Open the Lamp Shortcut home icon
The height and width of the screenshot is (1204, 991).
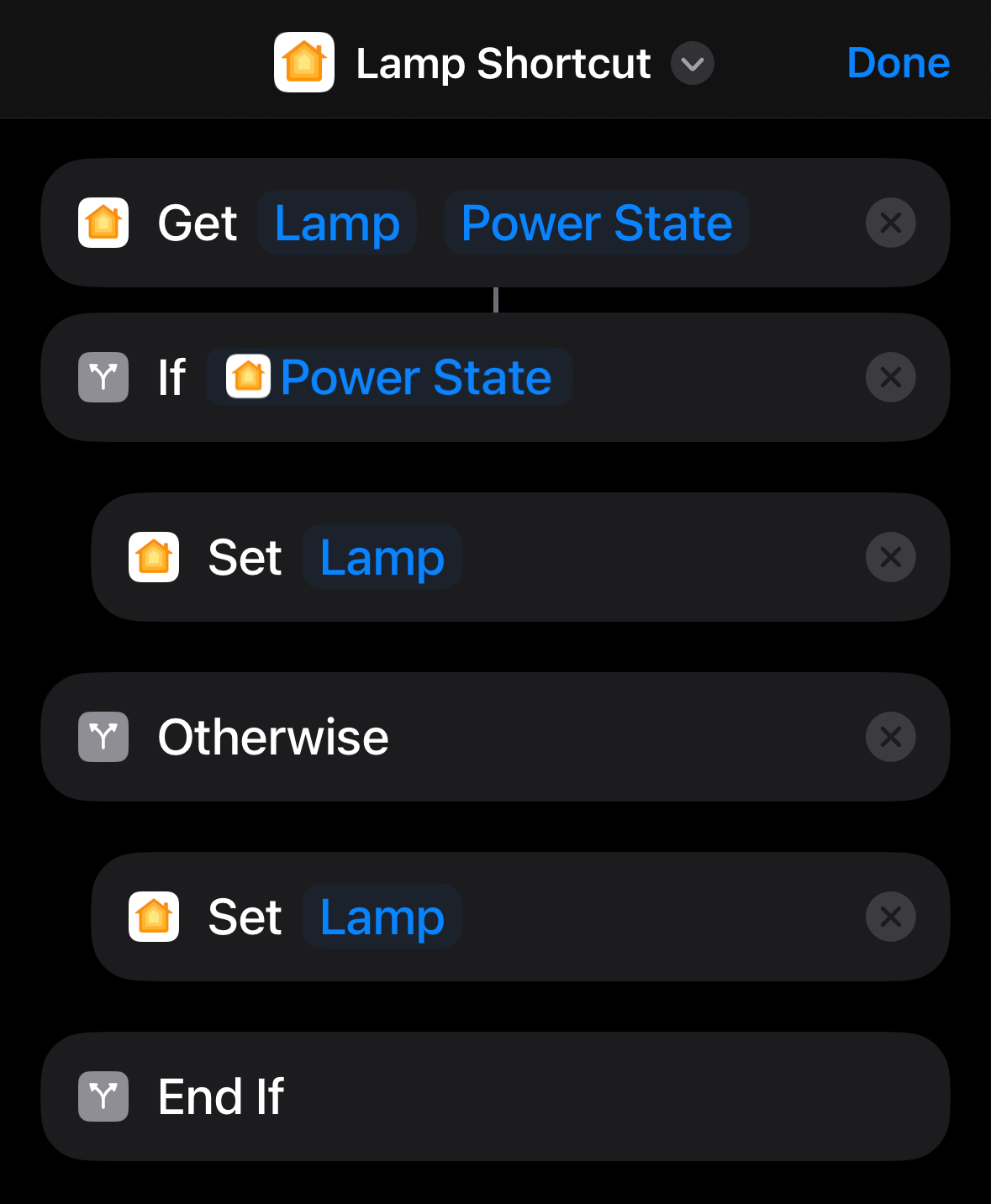pos(304,62)
